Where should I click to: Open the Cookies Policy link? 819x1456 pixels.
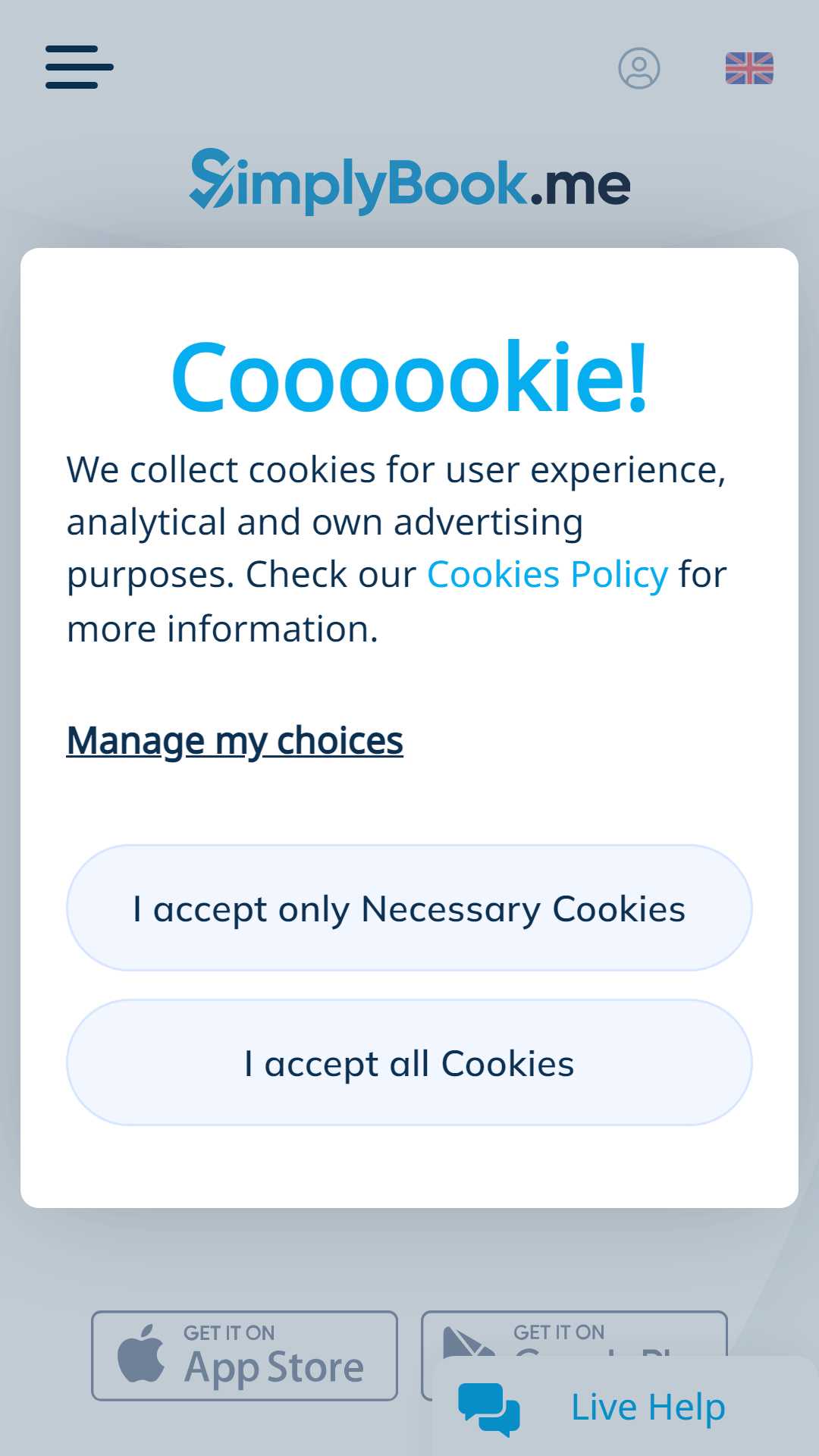pos(548,575)
